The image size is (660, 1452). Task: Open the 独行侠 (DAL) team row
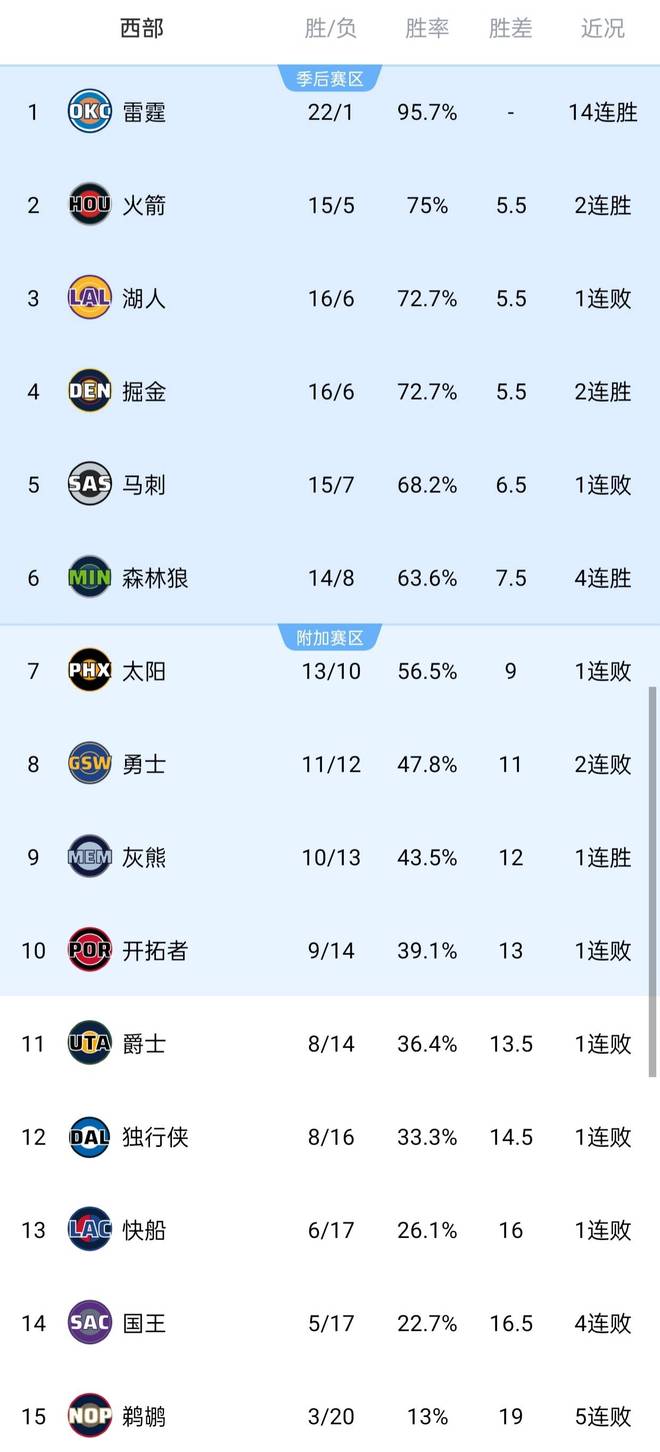[154, 1136]
